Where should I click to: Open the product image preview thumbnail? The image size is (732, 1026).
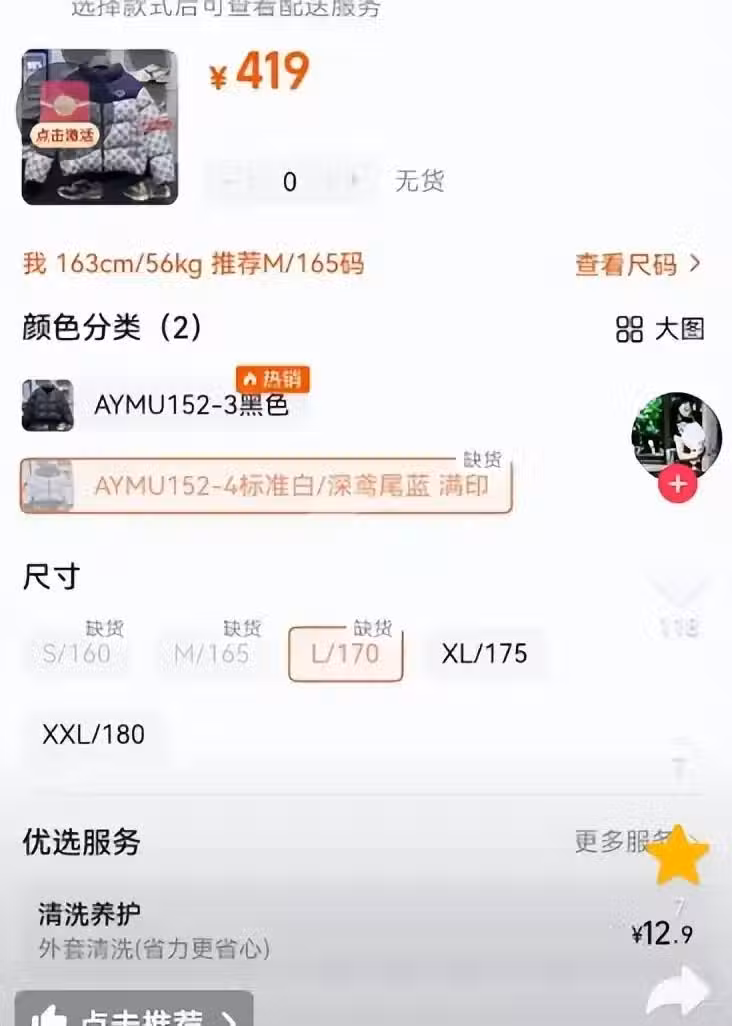[x=100, y=127]
